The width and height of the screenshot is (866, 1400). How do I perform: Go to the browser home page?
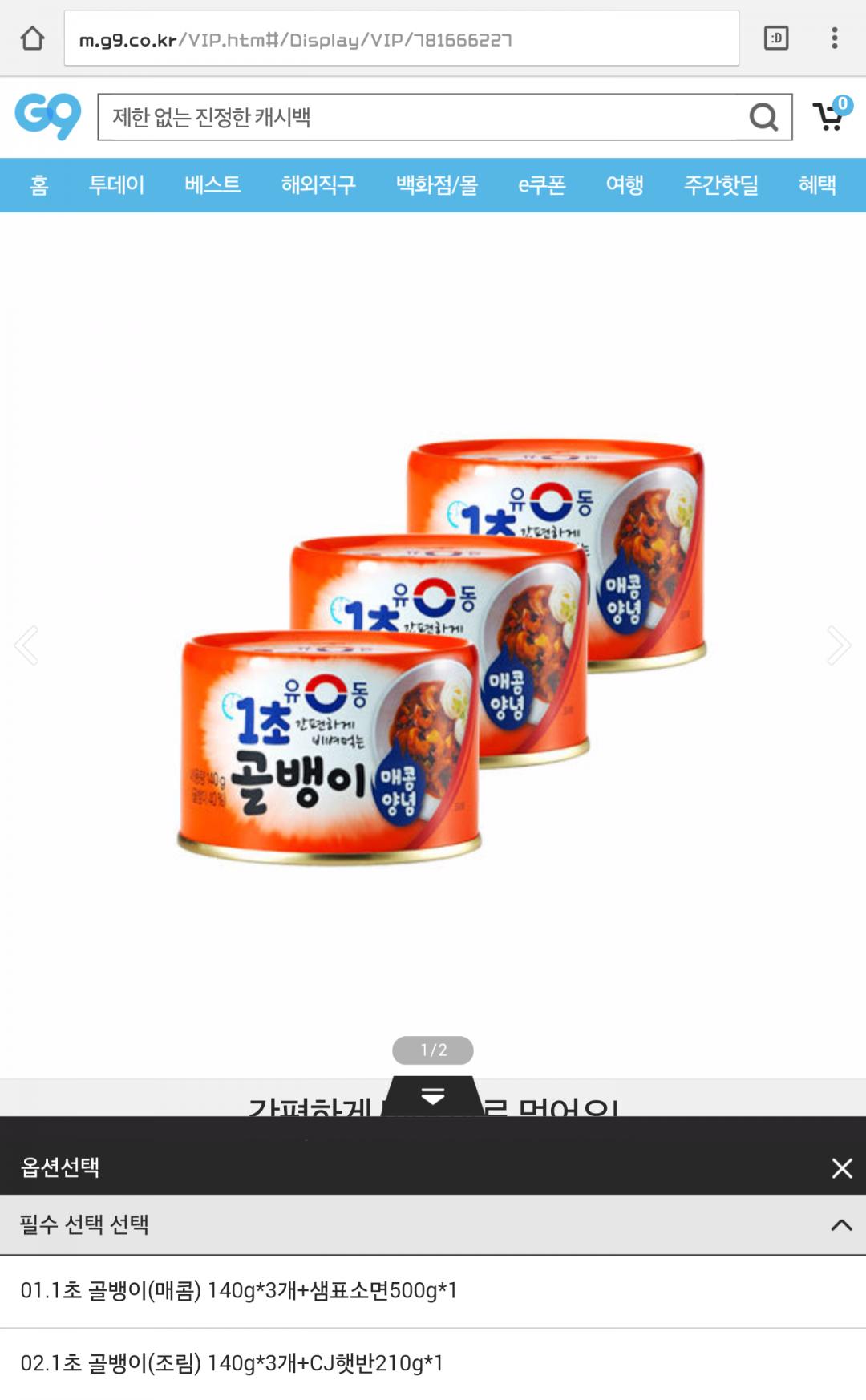coord(32,38)
